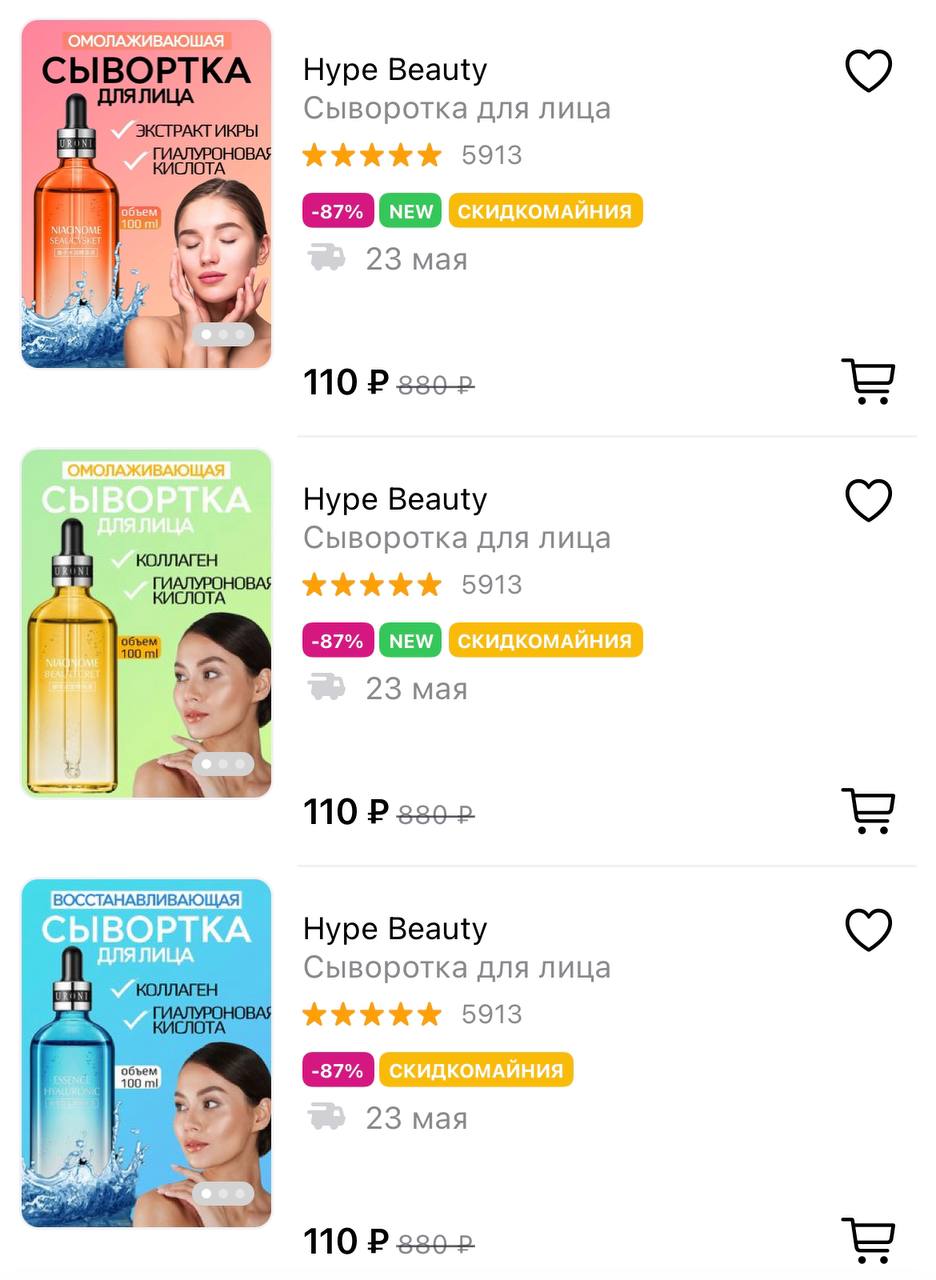This screenshot has height=1280, width=936.
Task: Add the orange caviar extract serum to favorites
Action: click(x=868, y=71)
